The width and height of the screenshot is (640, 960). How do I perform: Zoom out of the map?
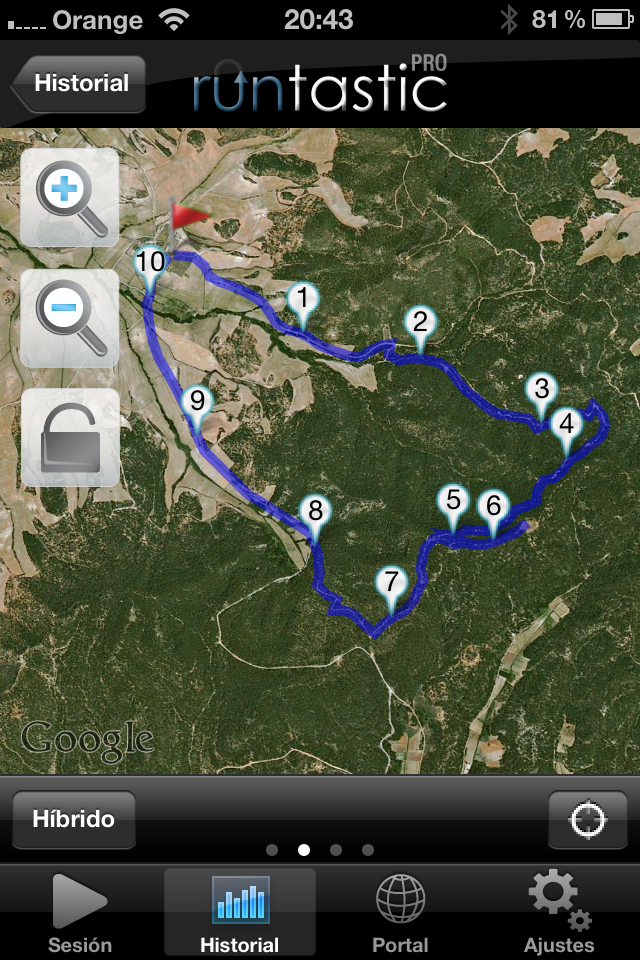(x=70, y=317)
